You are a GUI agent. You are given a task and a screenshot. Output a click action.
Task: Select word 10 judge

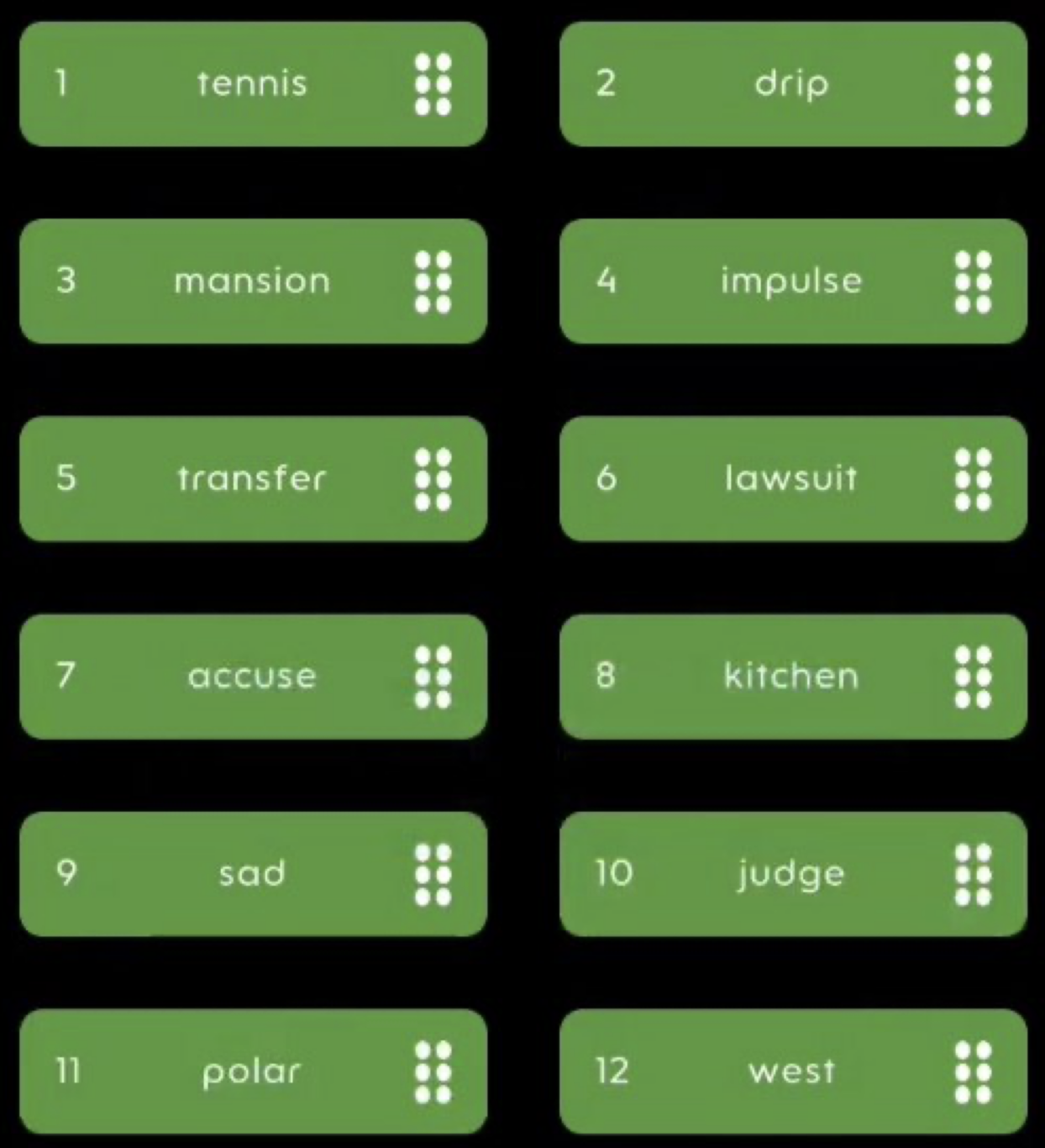791,874
